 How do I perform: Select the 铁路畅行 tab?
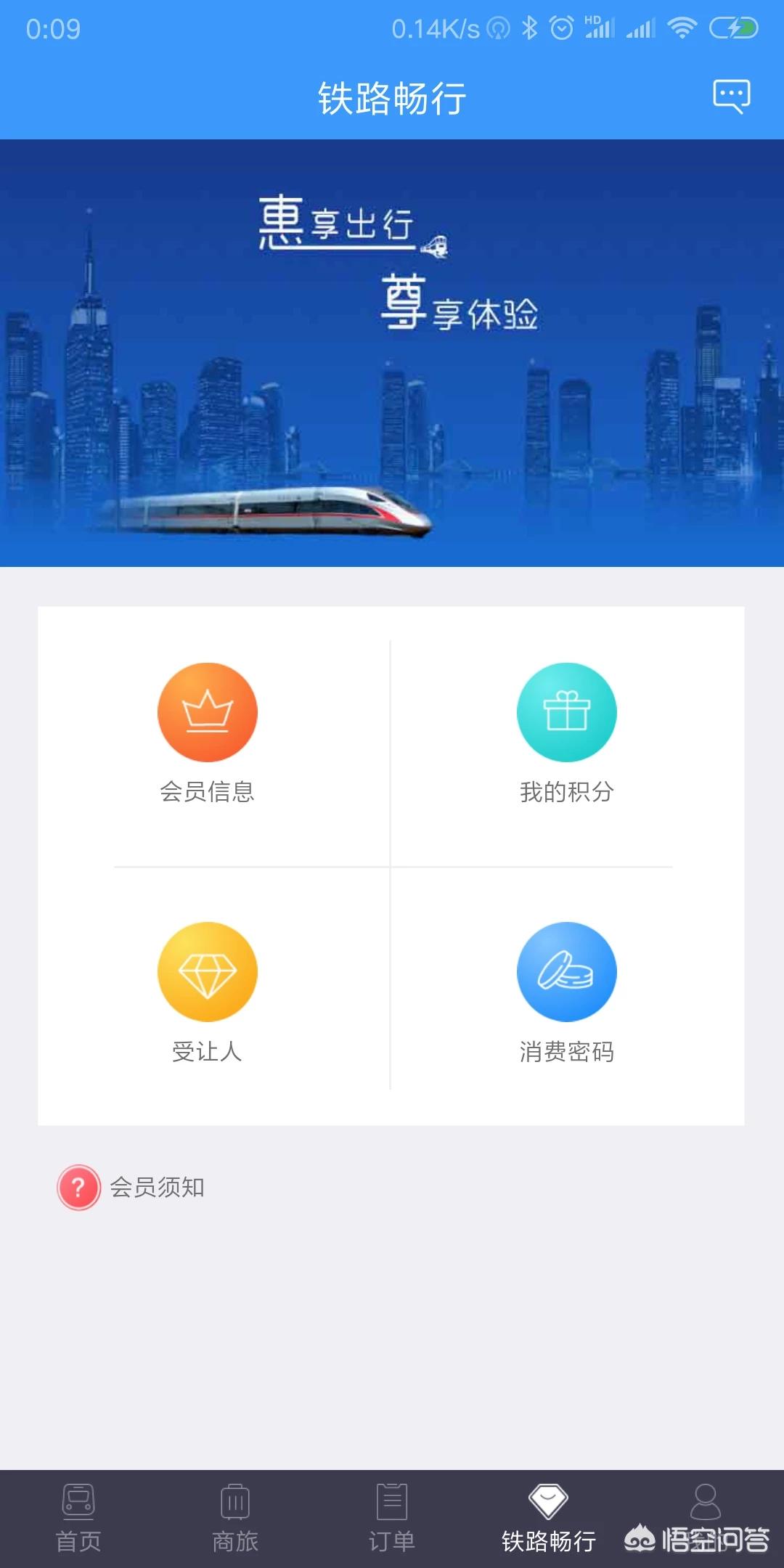coord(549,1518)
